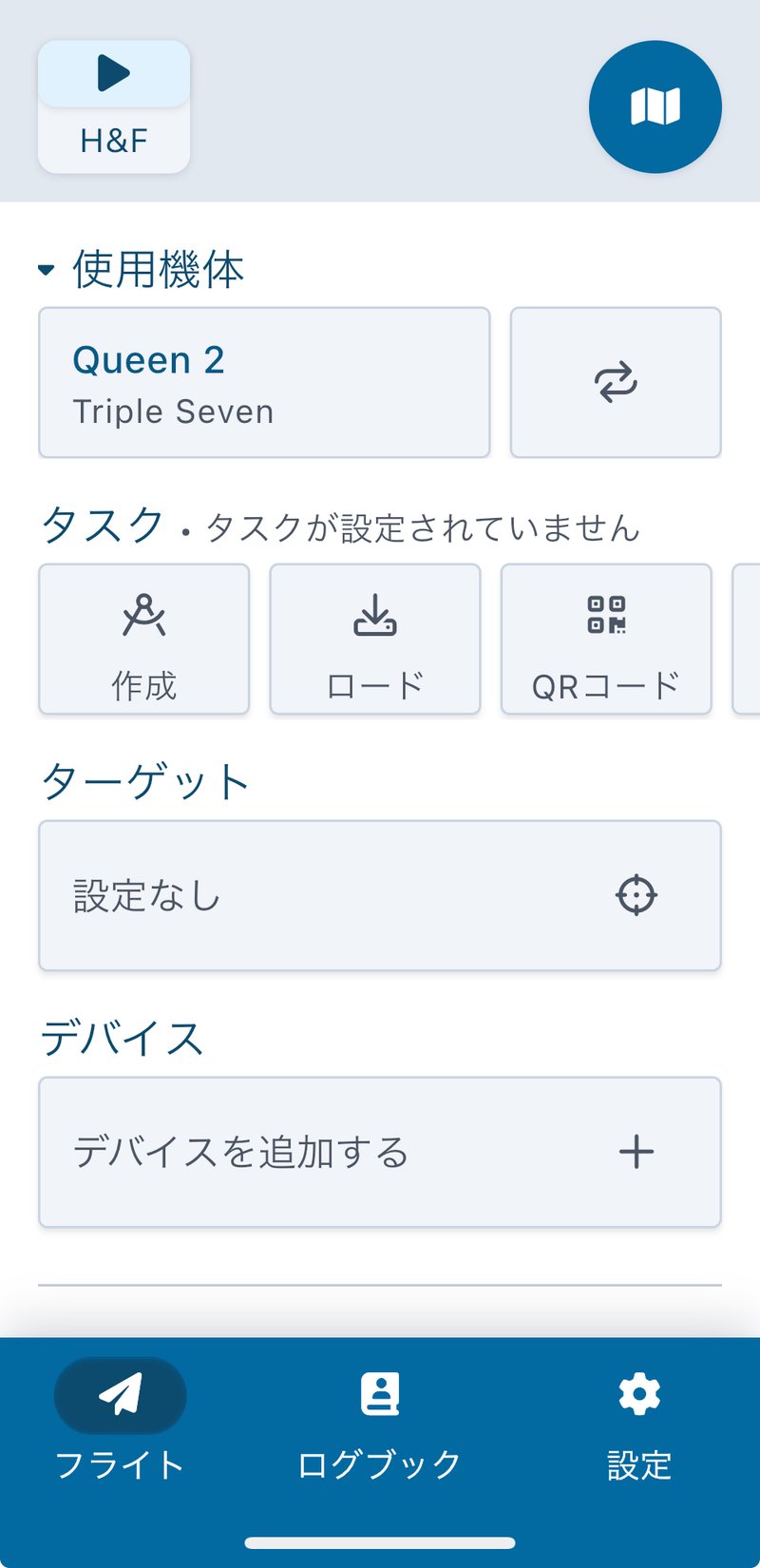Viewport: 760px width, 1568px height.
Task: Open the map view button
Action: pos(655,106)
